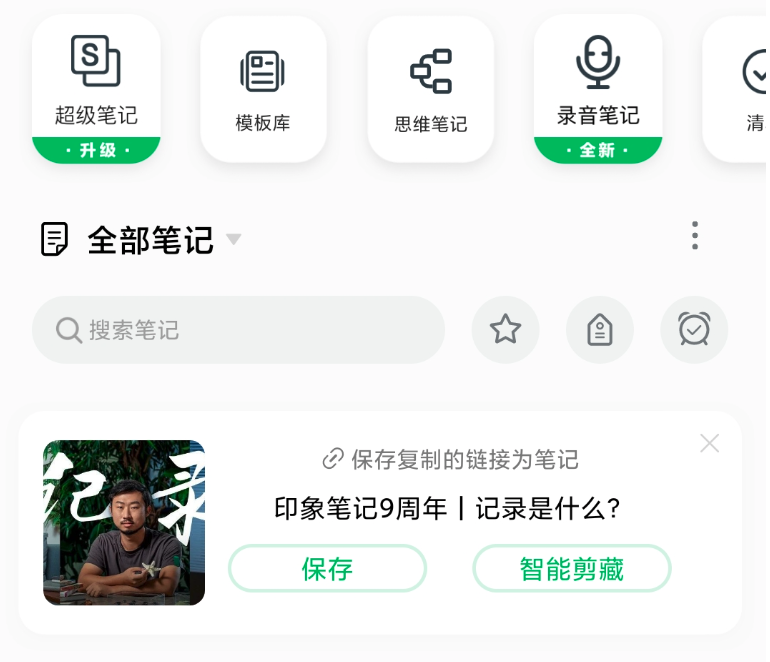Open the 思维笔记 mind map card

[430, 90]
